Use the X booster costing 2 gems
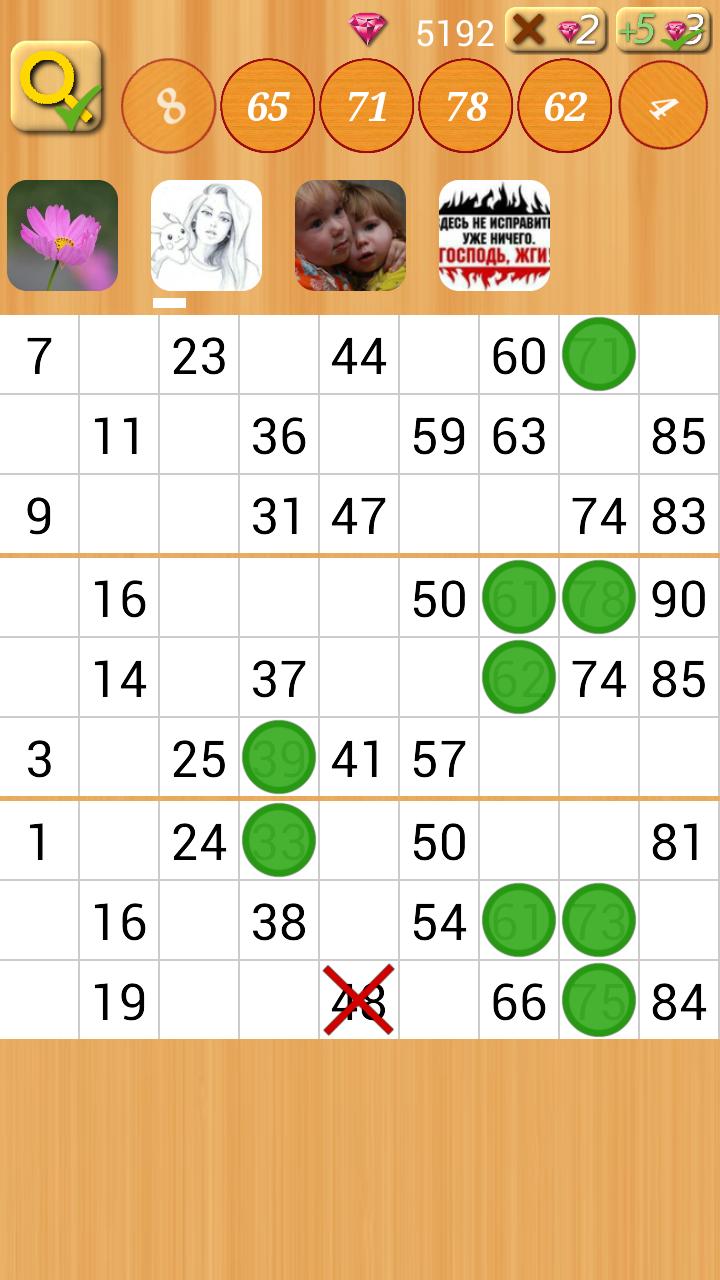The image size is (720, 1280). 556,30
